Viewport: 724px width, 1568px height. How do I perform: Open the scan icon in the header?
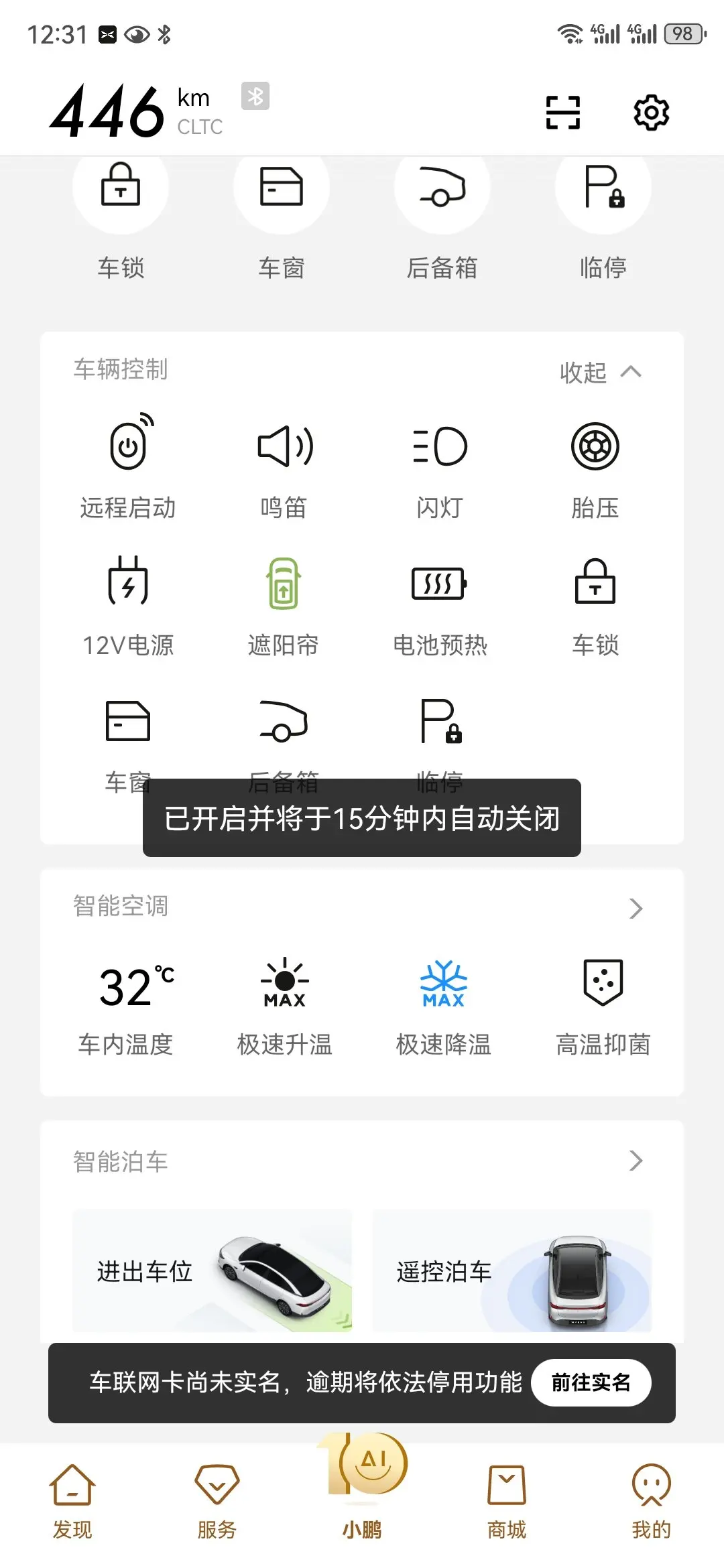(x=562, y=113)
